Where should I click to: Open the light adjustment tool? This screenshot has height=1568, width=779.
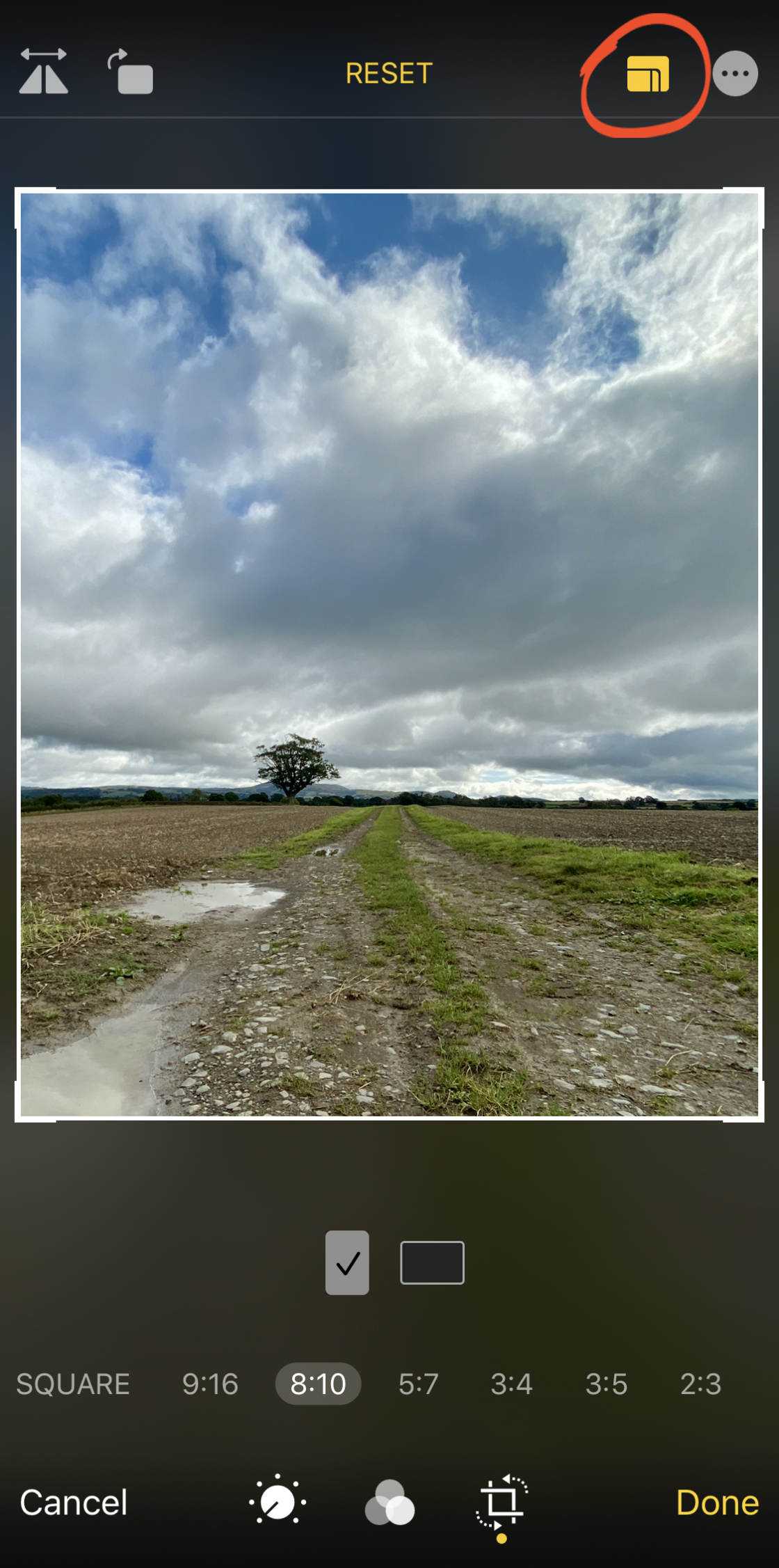coord(278,1502)
